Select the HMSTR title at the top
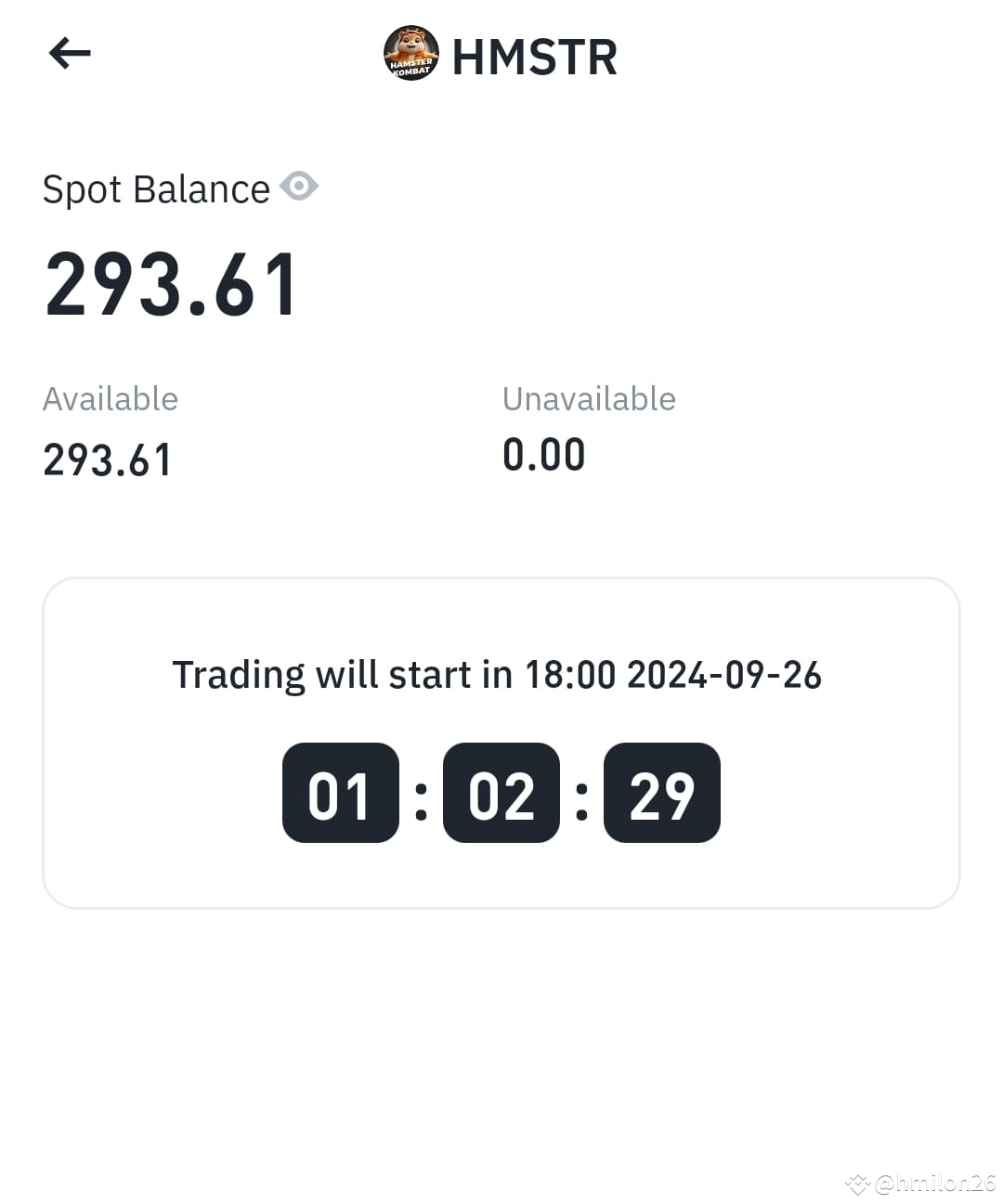 coord(534,56)
